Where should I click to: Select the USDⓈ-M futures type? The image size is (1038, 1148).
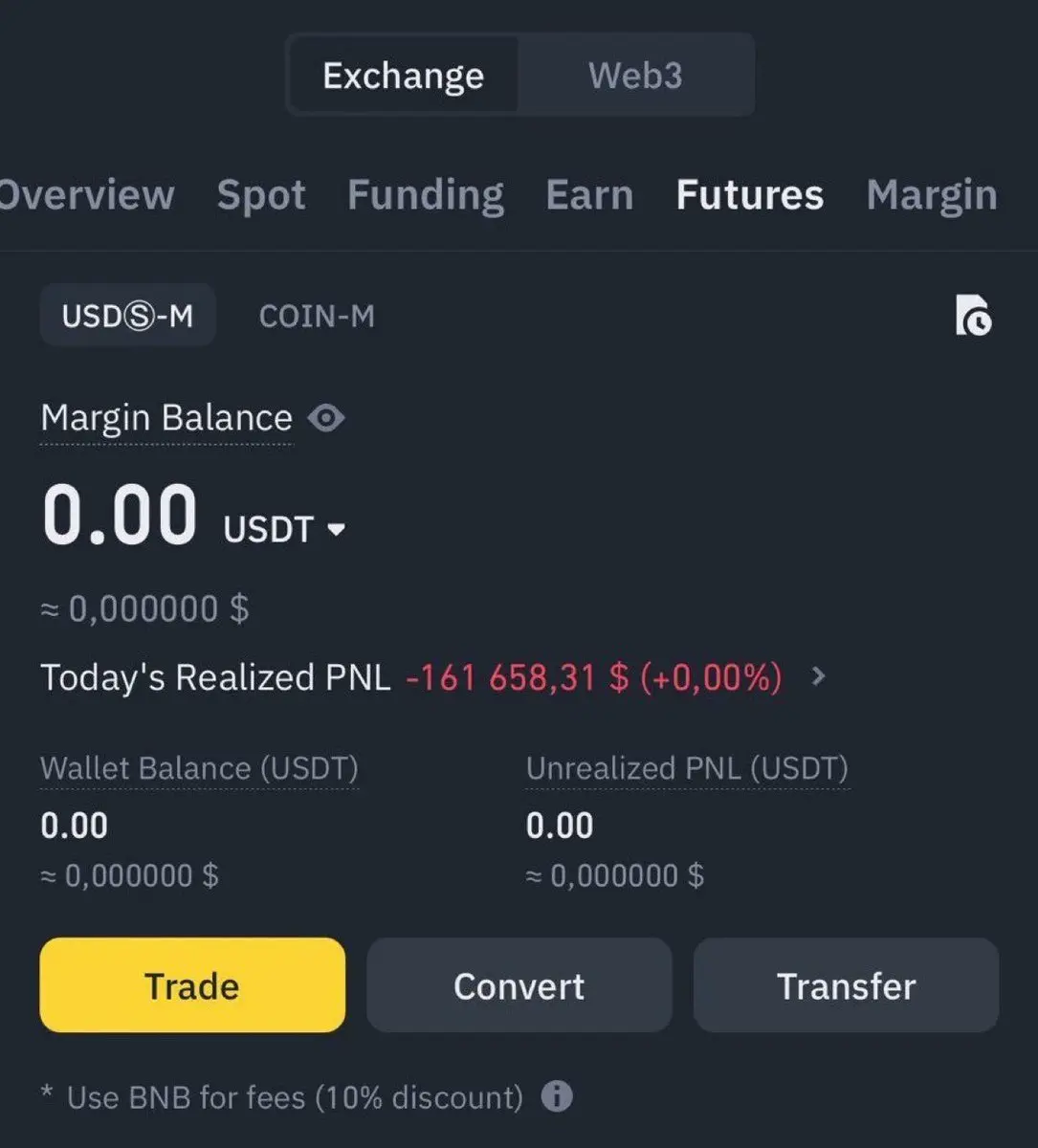coord(127,316)
